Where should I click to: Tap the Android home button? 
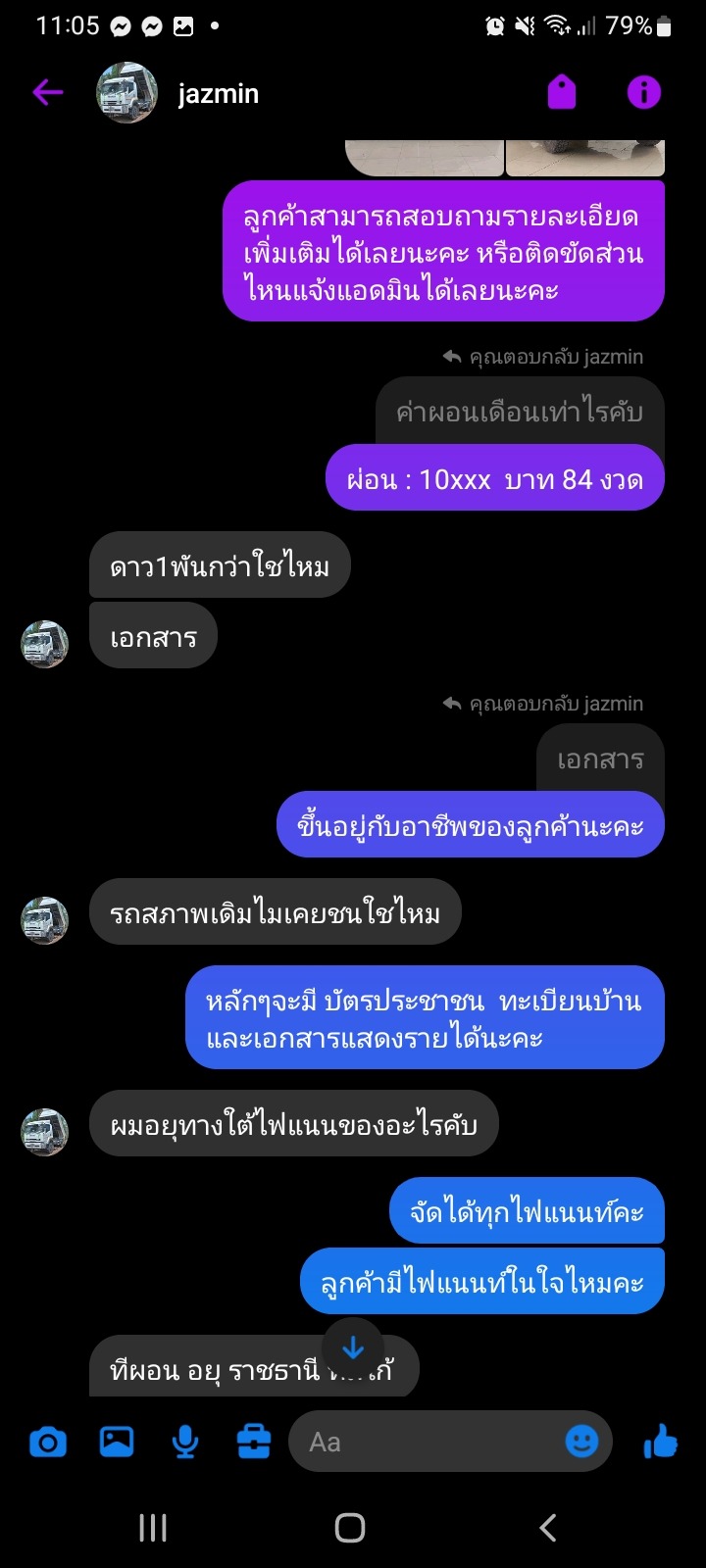pyautogui.click(x=350, y=1528)
